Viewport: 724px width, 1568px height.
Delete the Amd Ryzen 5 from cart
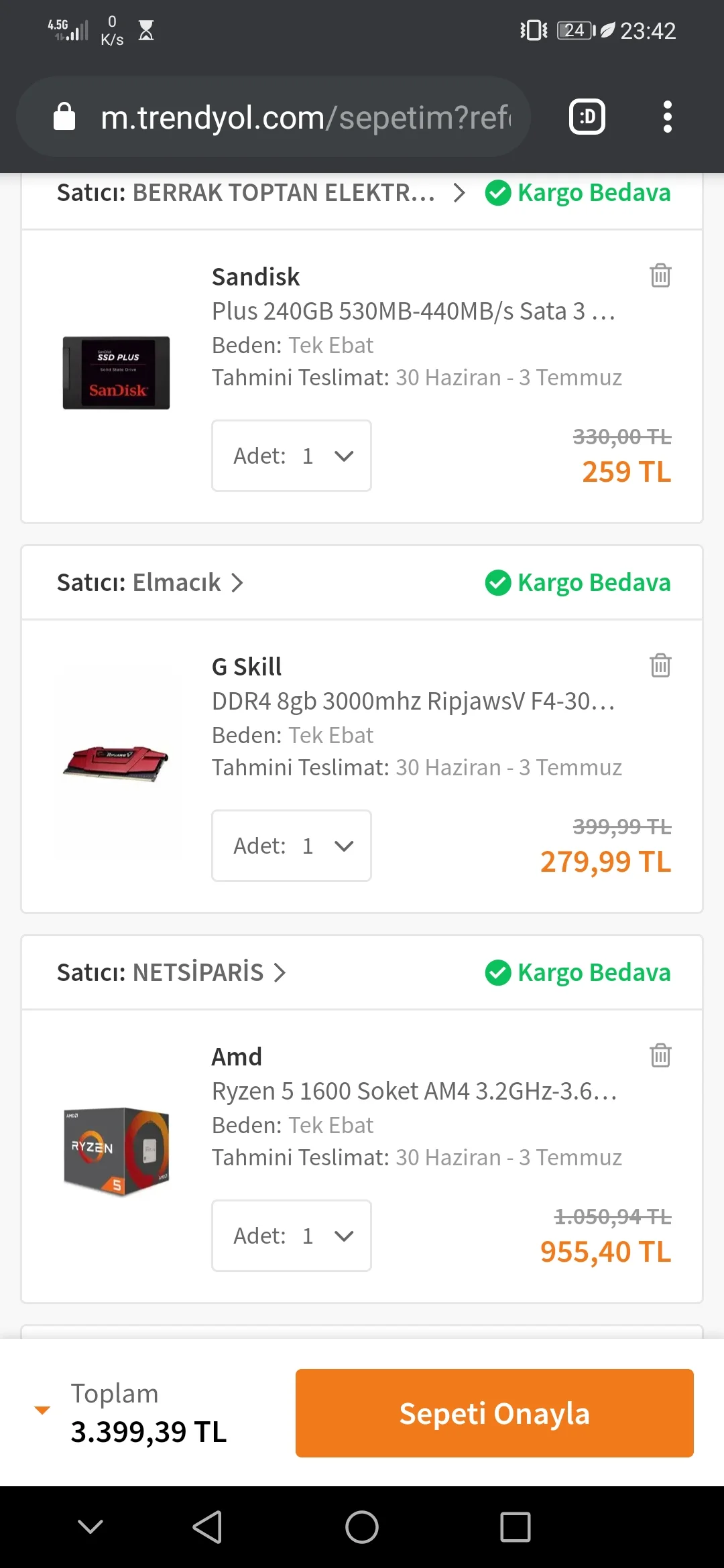pyautogui.click(x=660, y=1055)
